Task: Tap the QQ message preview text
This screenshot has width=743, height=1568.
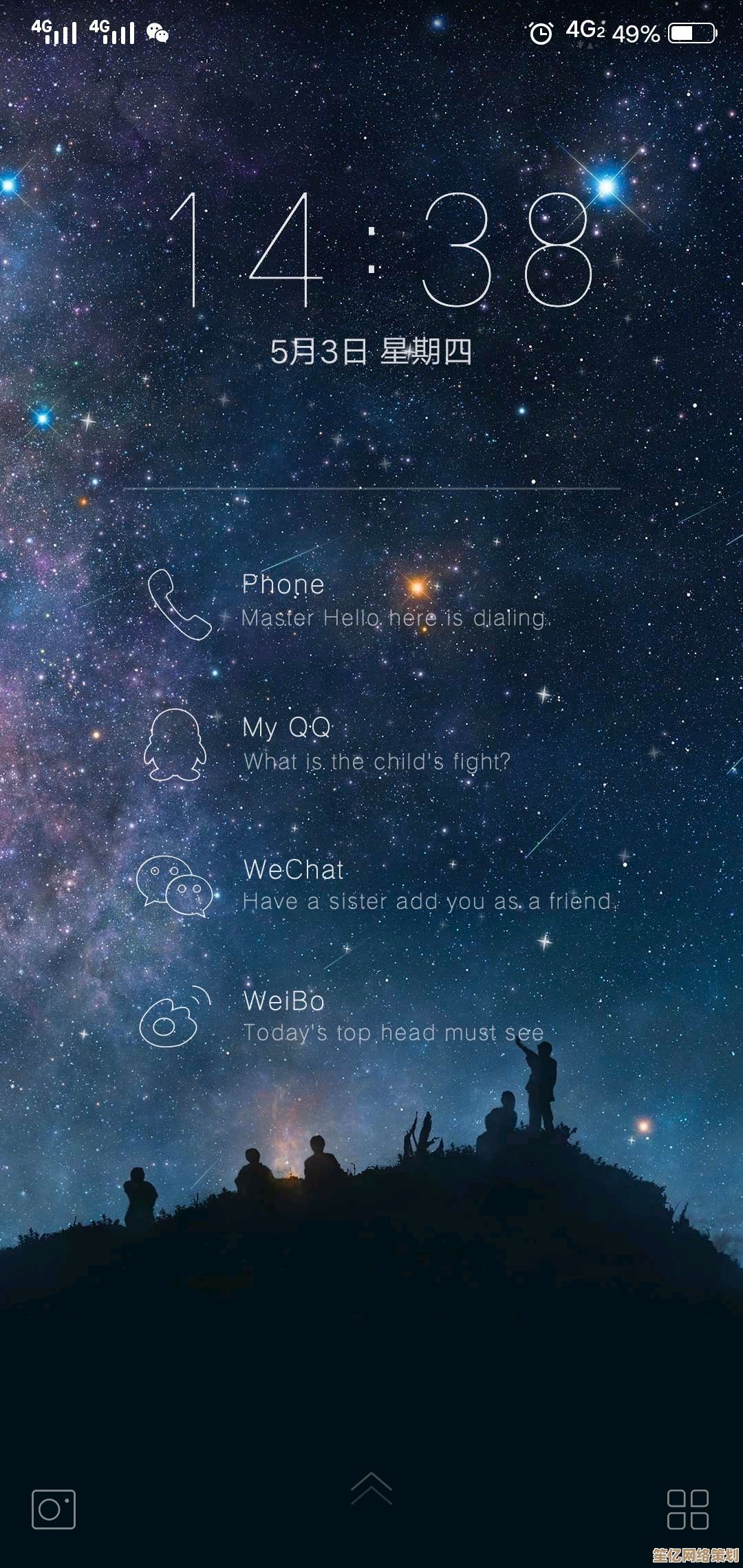Action: [x=375, y=762]
